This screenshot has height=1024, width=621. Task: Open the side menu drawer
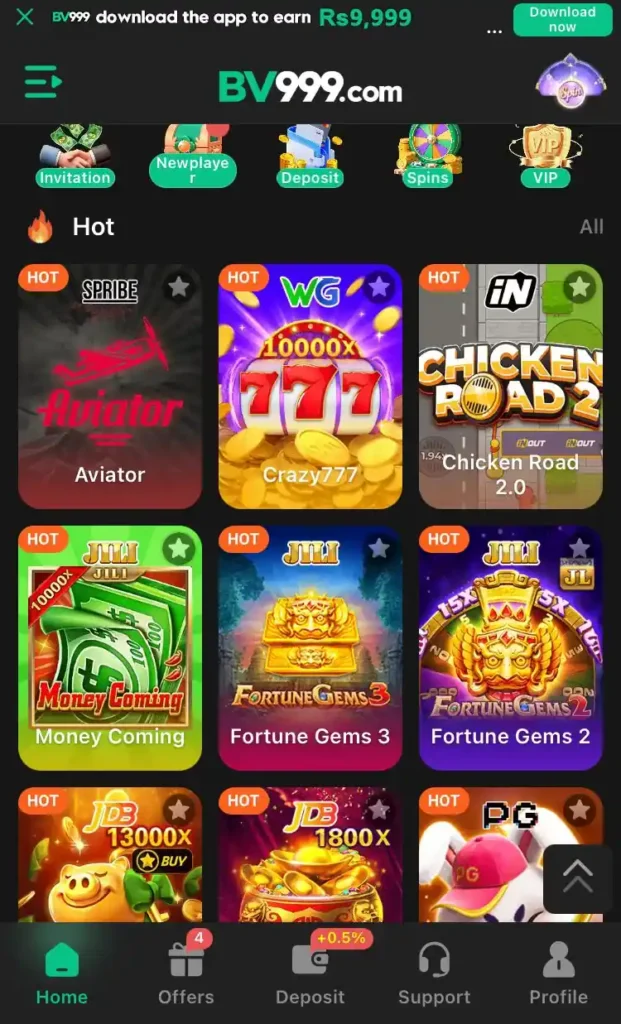coord(43,81)
